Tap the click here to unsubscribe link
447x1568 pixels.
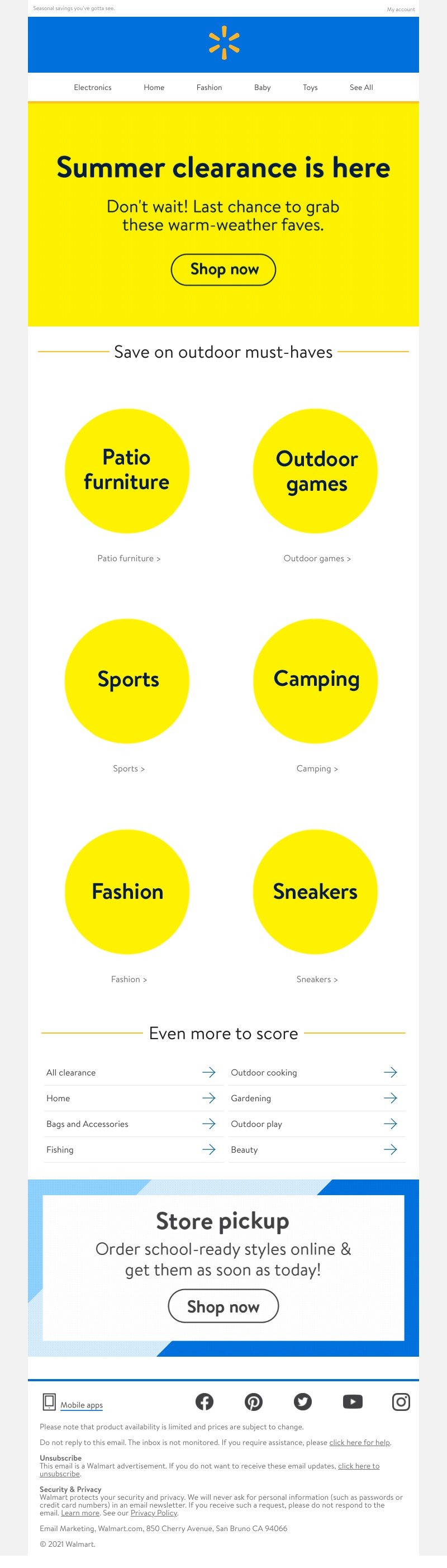[358, 1465]
